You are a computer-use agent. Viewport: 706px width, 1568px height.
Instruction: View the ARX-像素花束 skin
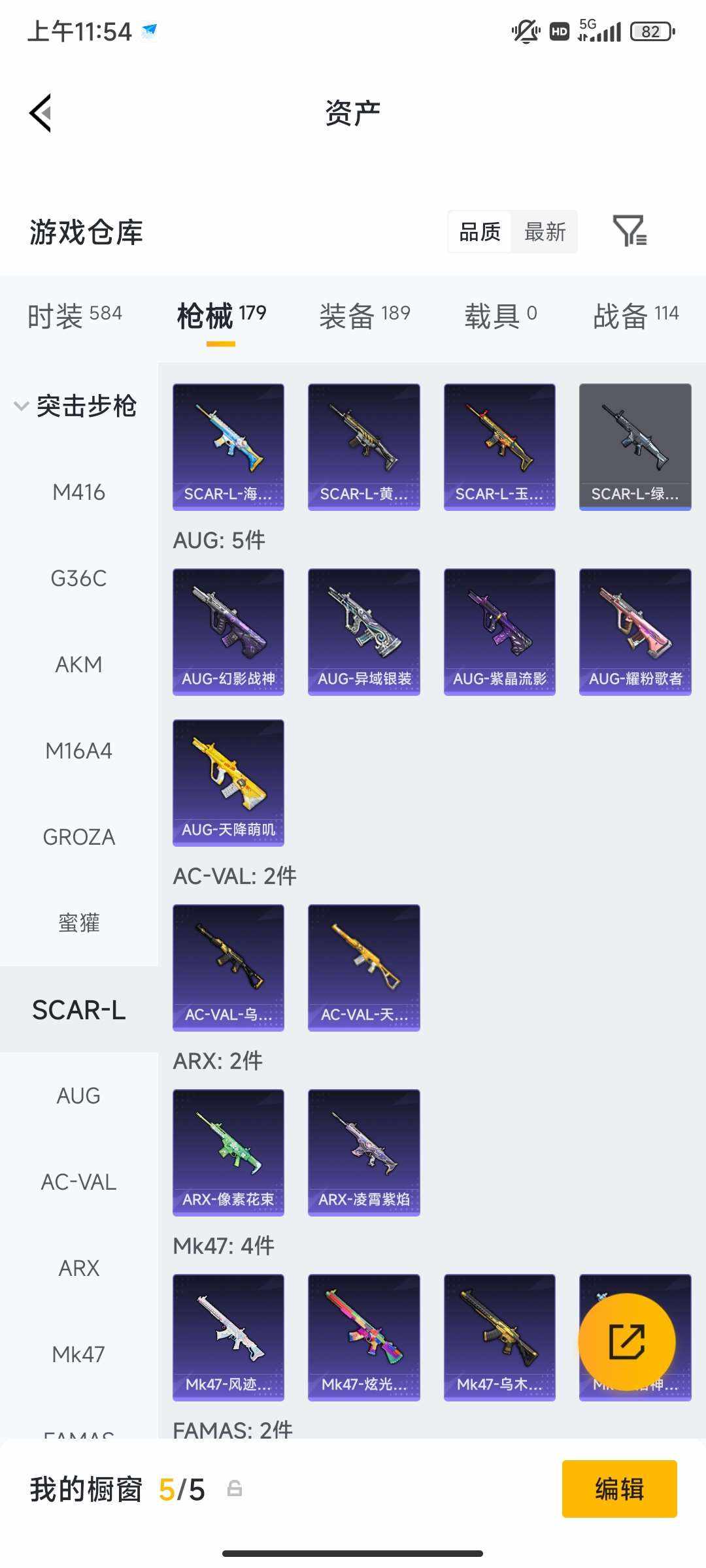(228, 1152)
